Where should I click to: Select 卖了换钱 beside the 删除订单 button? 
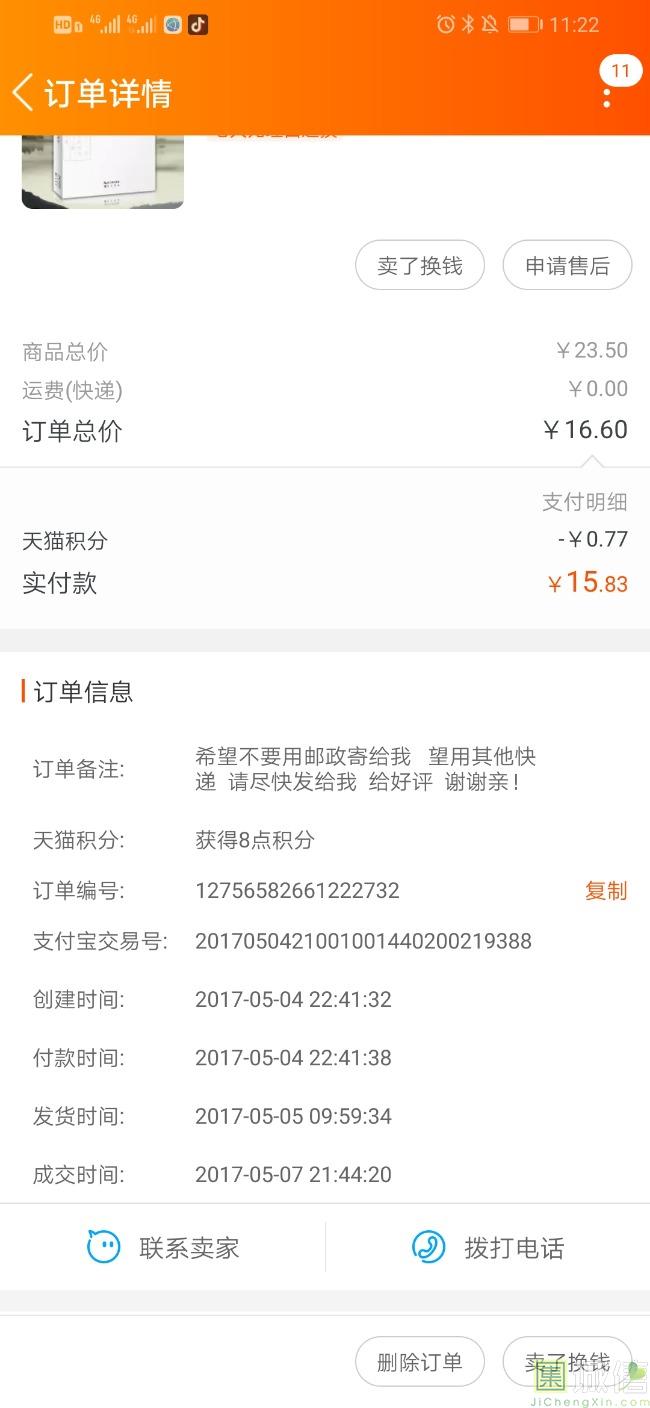[567, 1361]
